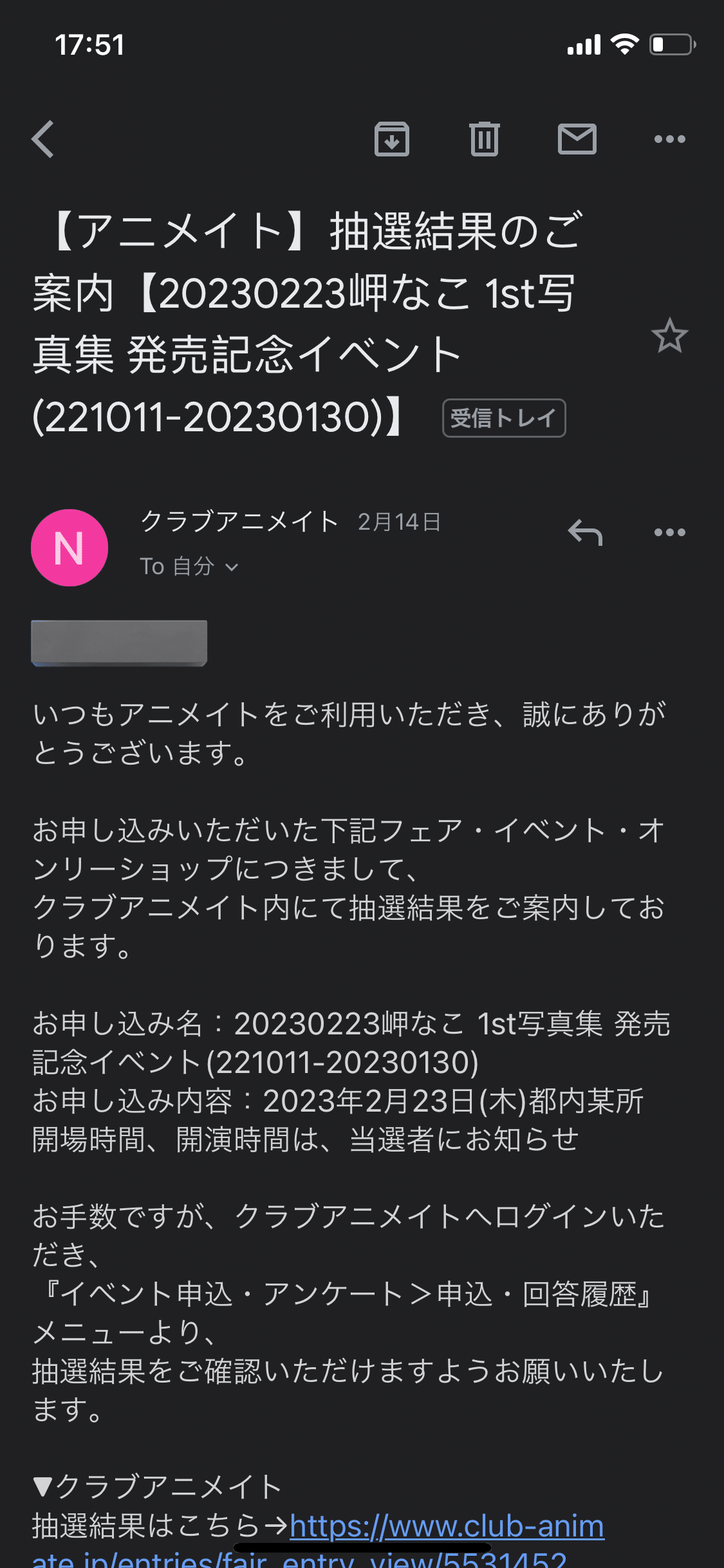Navigate back to the inbox
Image resolution: width=724 pixels, height=1568 pixels.
(x=42, y=139)
